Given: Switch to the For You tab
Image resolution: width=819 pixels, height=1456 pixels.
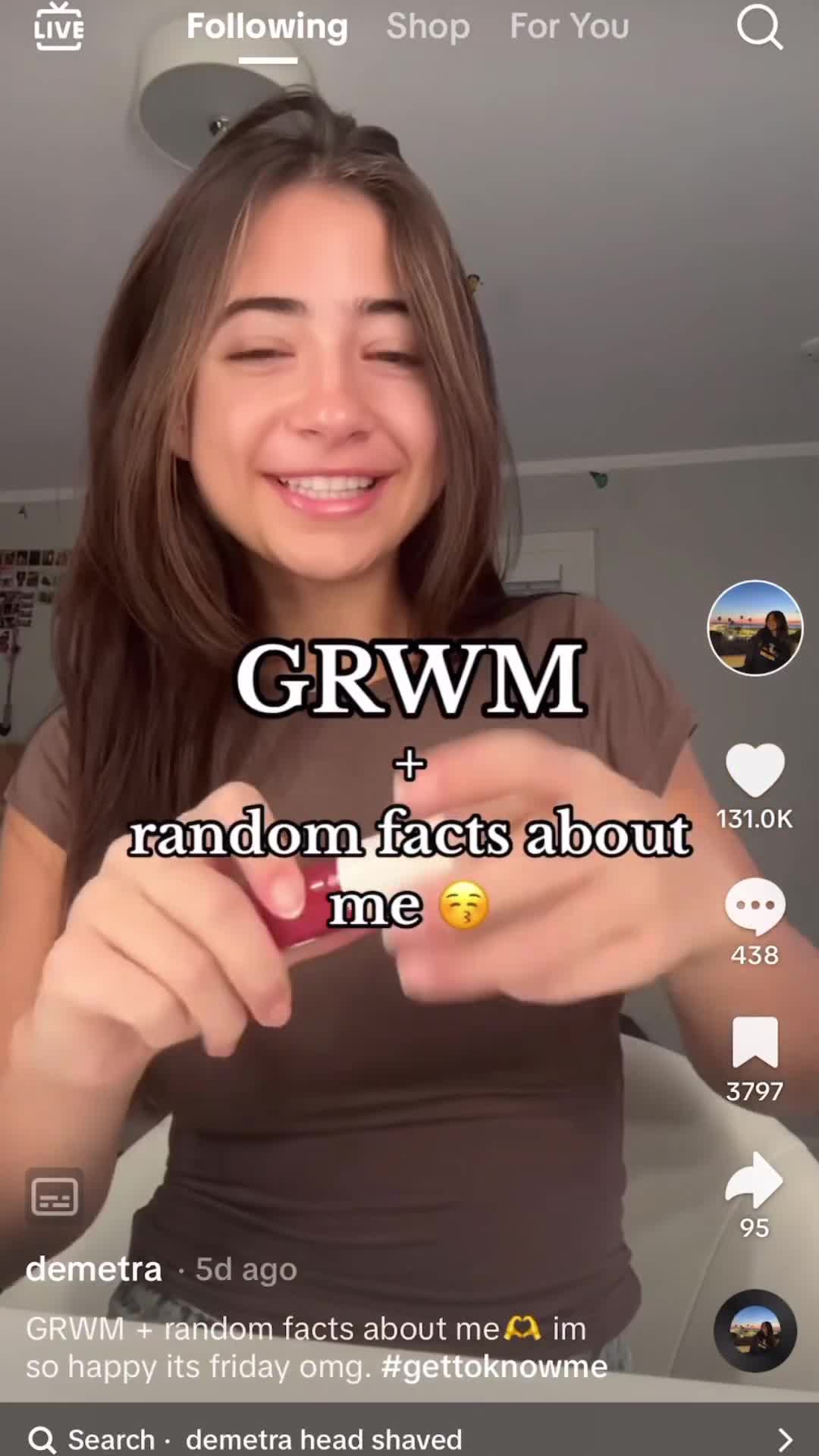Looking at the screenshot, I should point(569,27).
